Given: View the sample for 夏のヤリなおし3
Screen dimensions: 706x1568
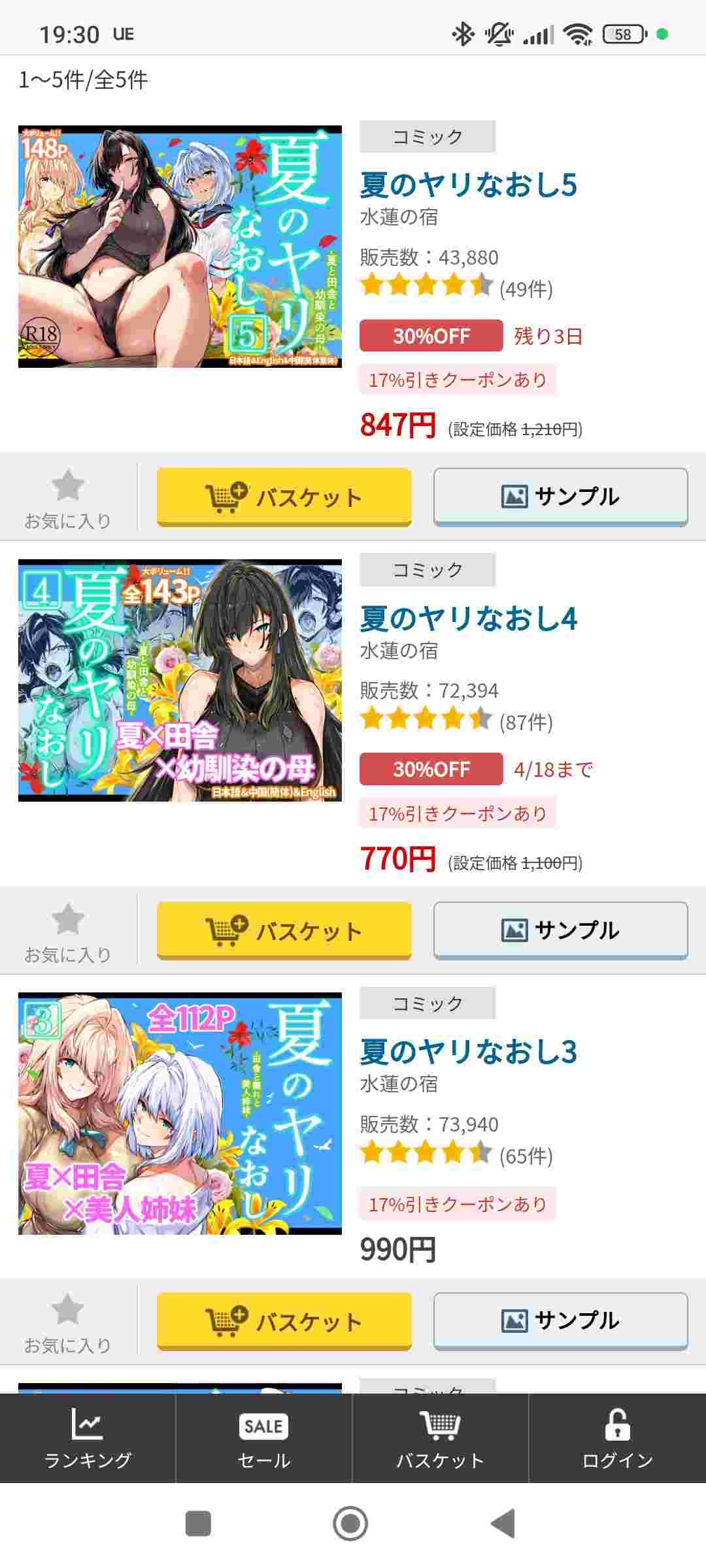Looking at the screenshot, I should point(560,1321).
